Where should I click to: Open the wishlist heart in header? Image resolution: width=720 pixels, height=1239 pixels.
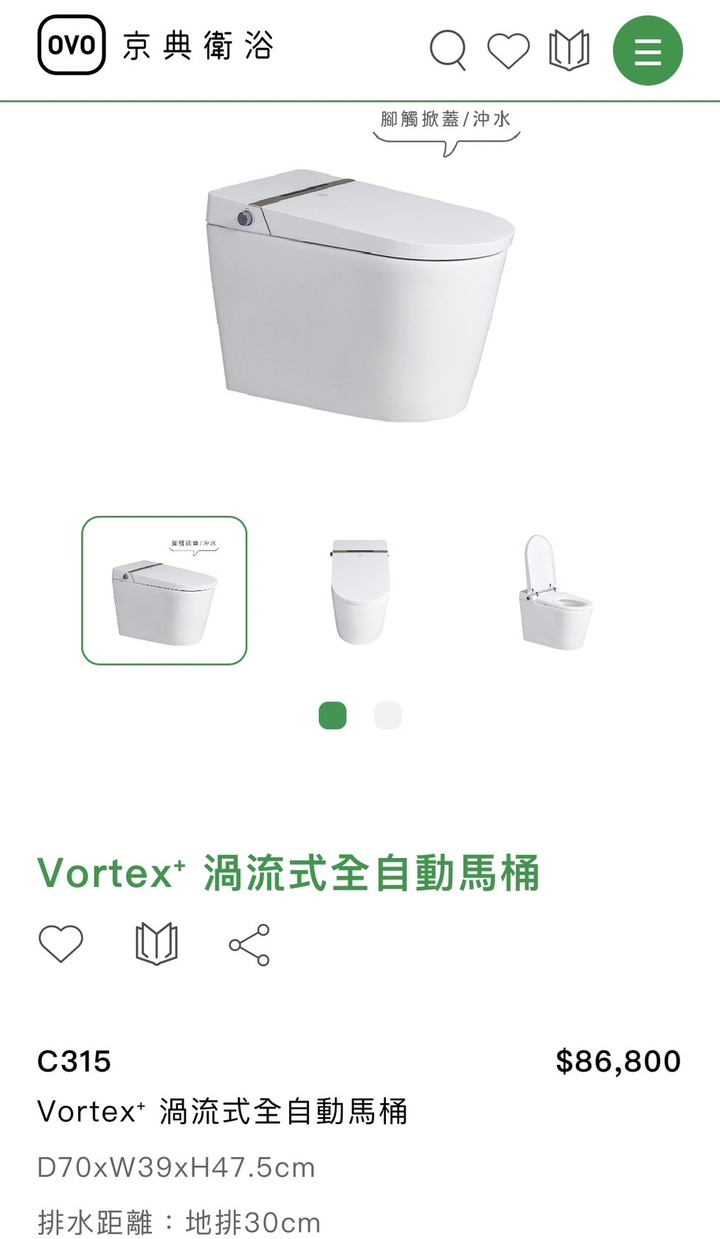point(508,50)
